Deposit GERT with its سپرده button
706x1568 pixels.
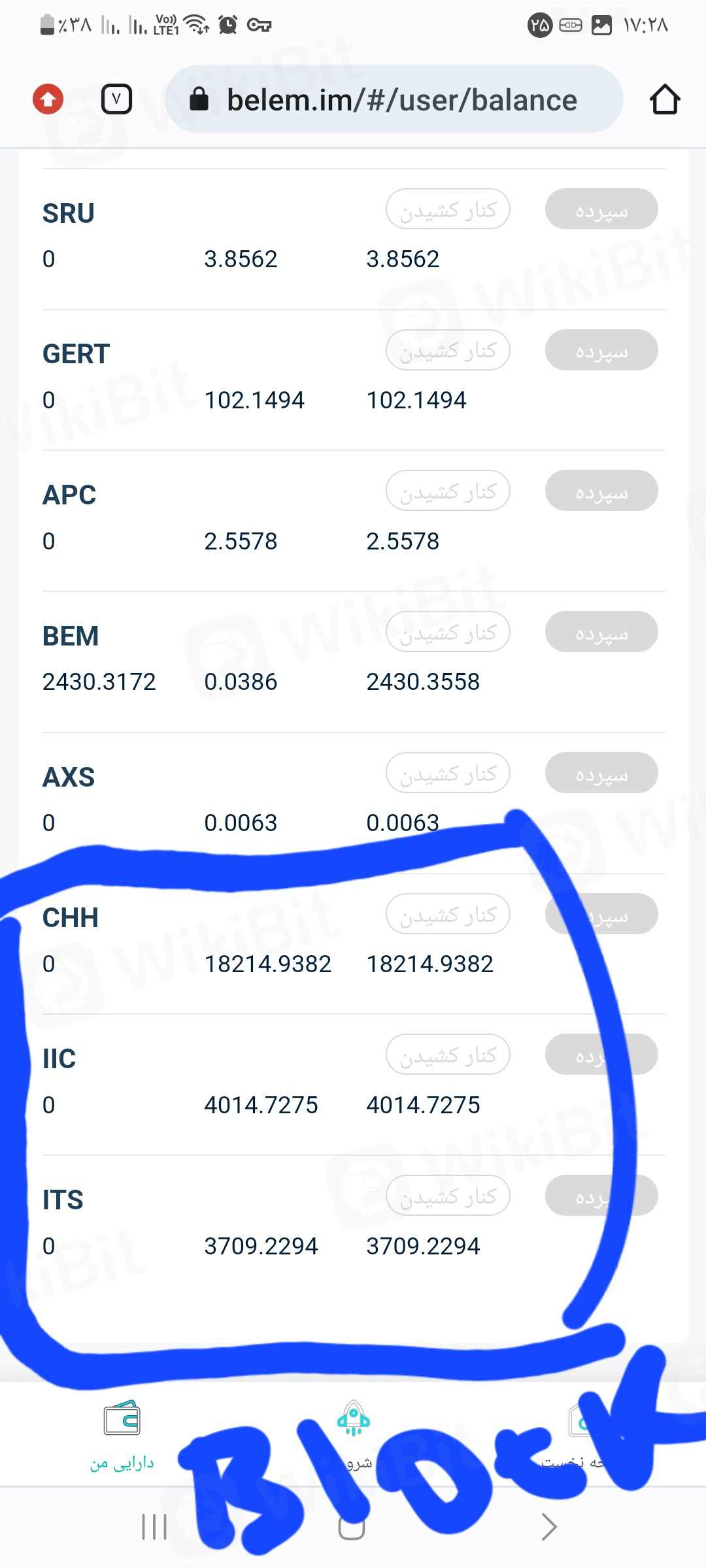click(x=601, y=351)
